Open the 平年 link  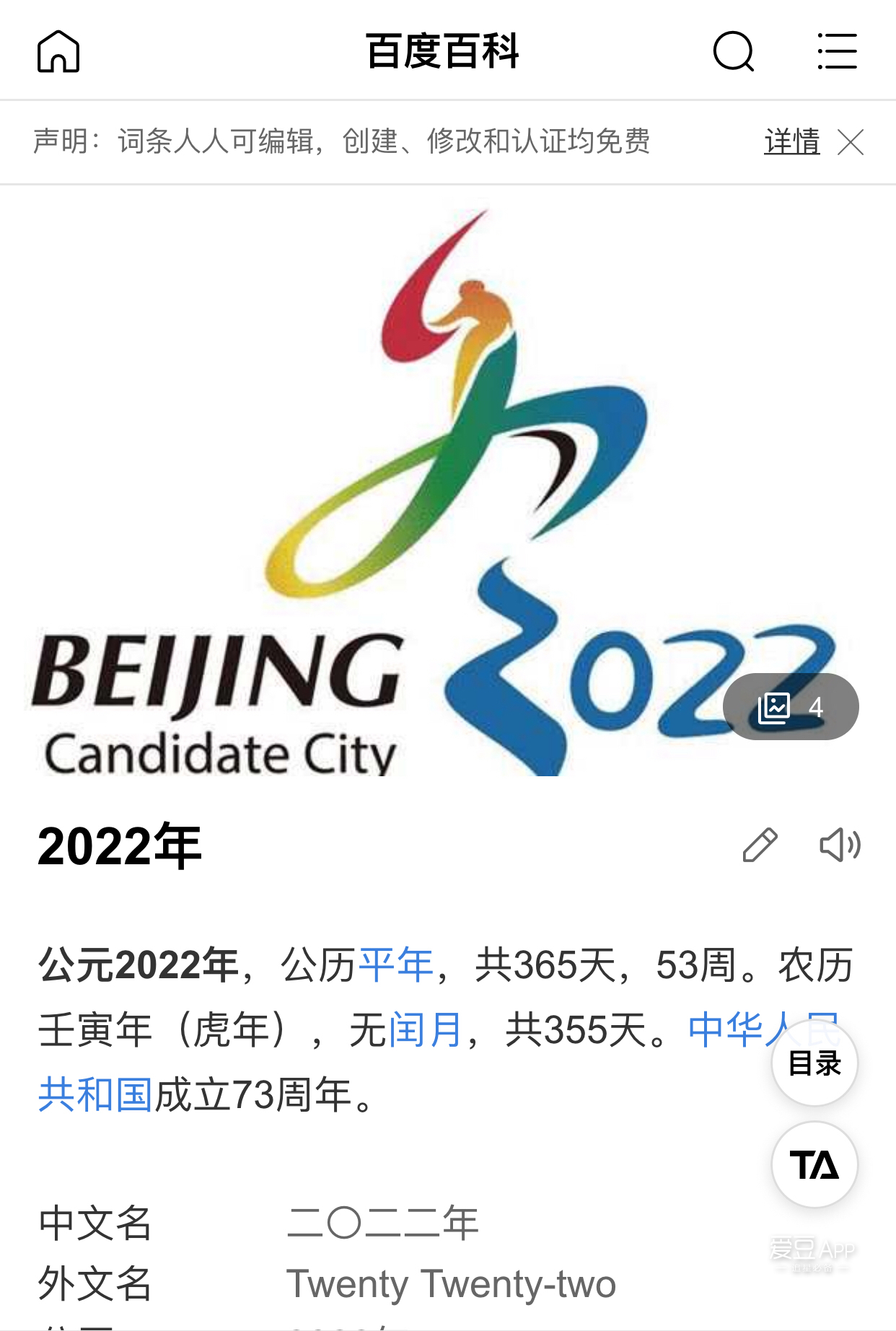pyautogui.click(x=396, y=965)
